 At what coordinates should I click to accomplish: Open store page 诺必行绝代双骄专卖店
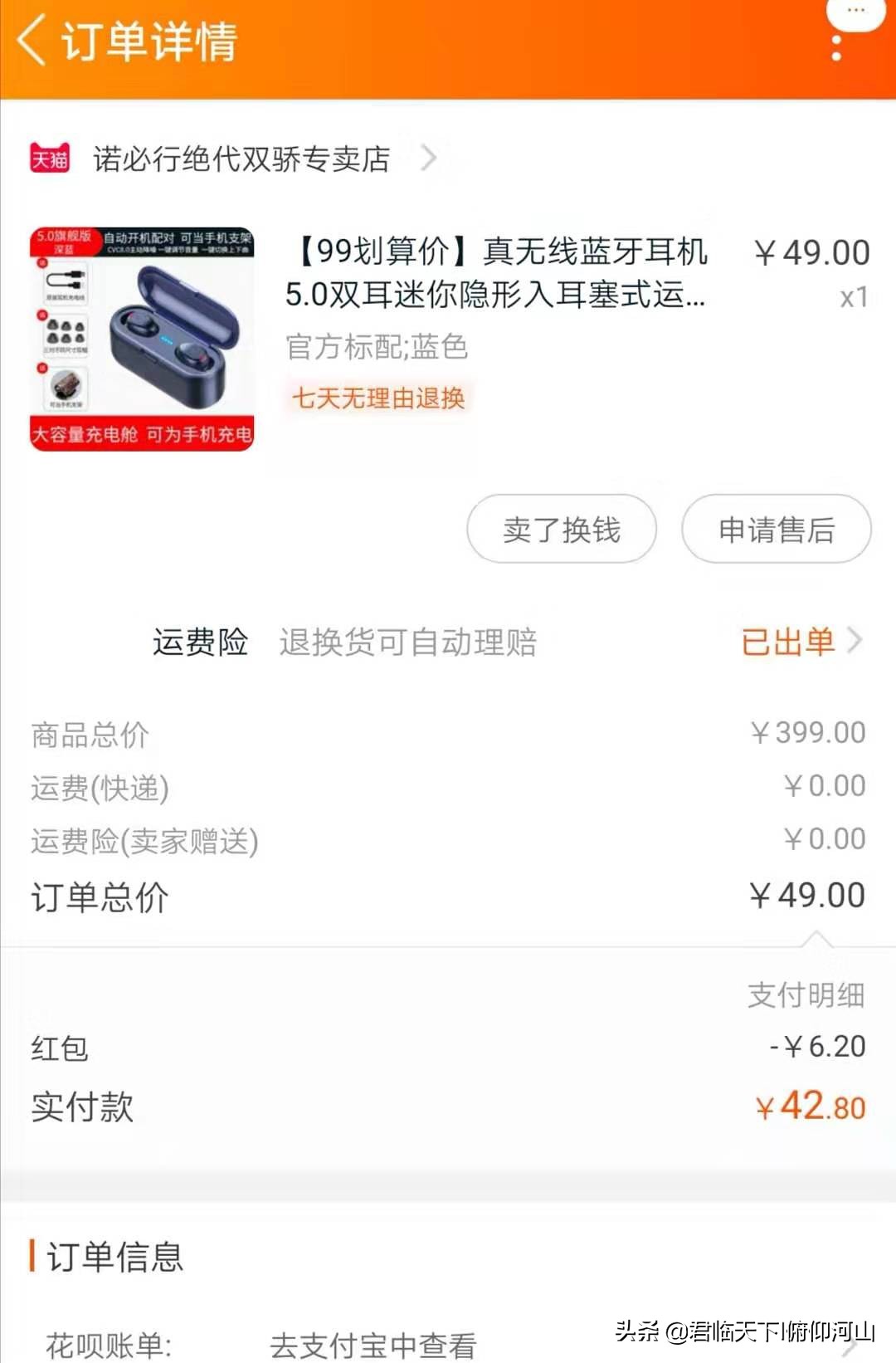(x=241, y=159)
